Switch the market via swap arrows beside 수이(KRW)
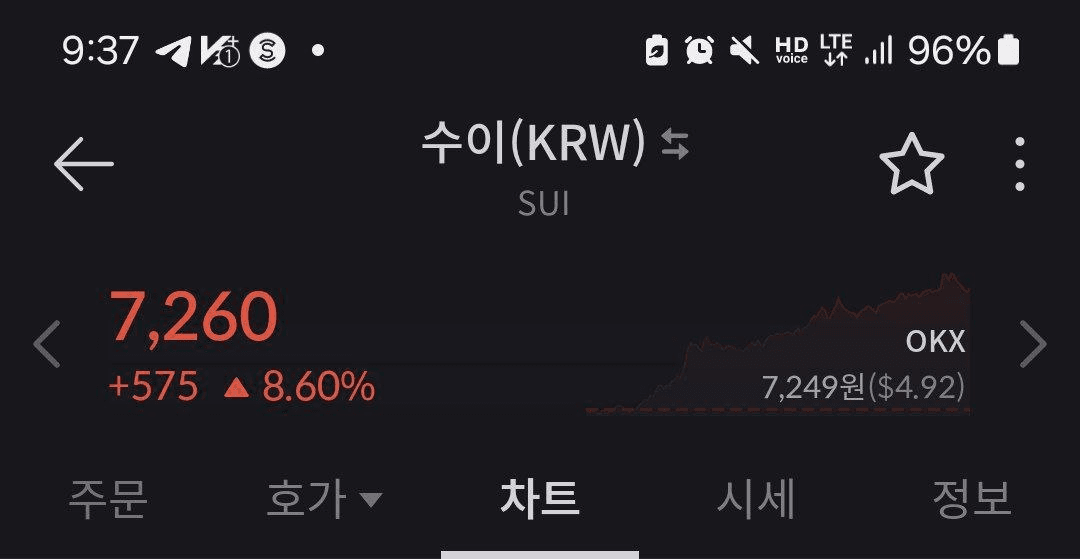This screenshot has height=559, width=1080. pos(676,146)
